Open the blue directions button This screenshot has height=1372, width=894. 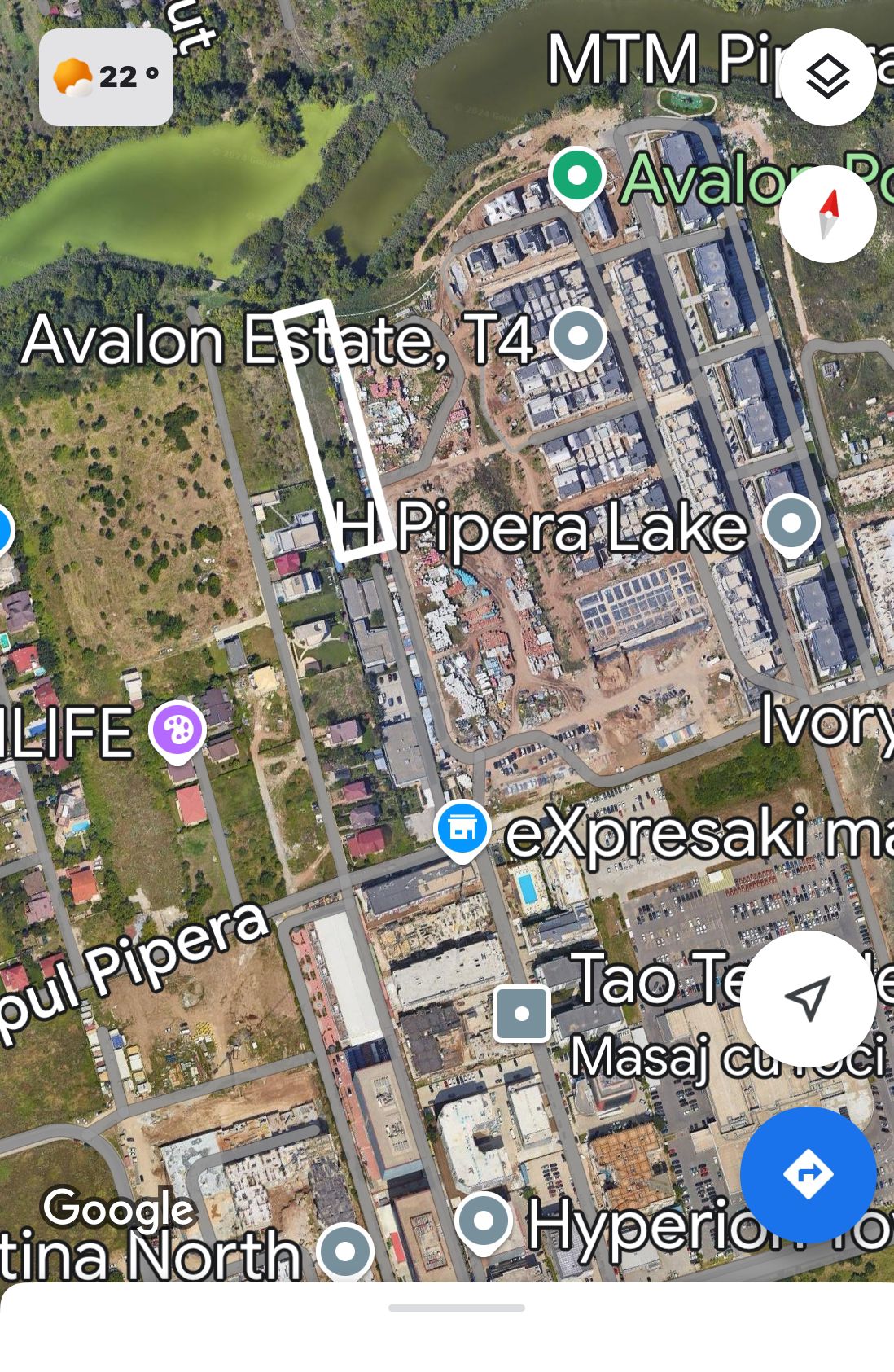pyautogui.click(x=808, y=1174)
